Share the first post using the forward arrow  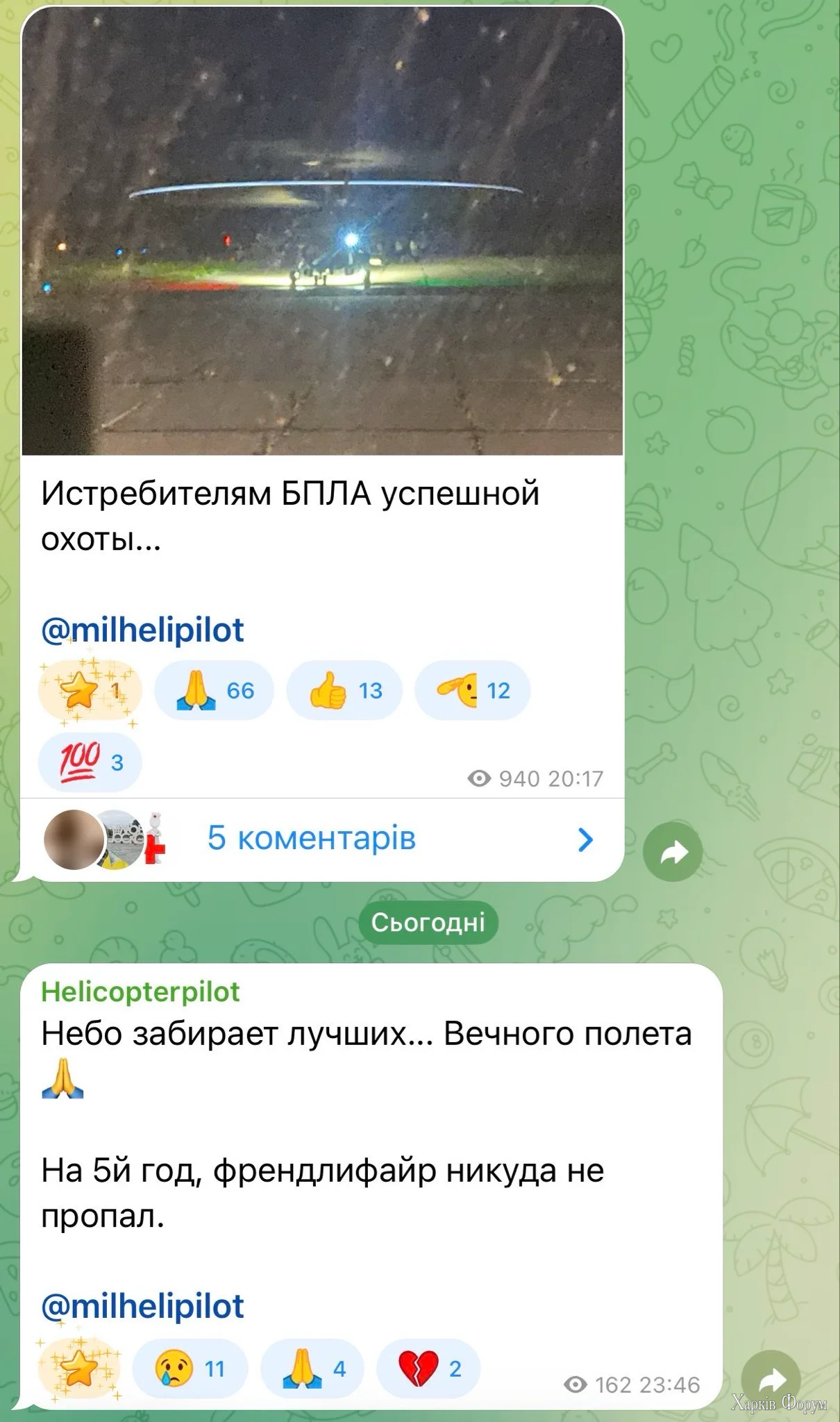pyautogui.click(x=672, y=852)
